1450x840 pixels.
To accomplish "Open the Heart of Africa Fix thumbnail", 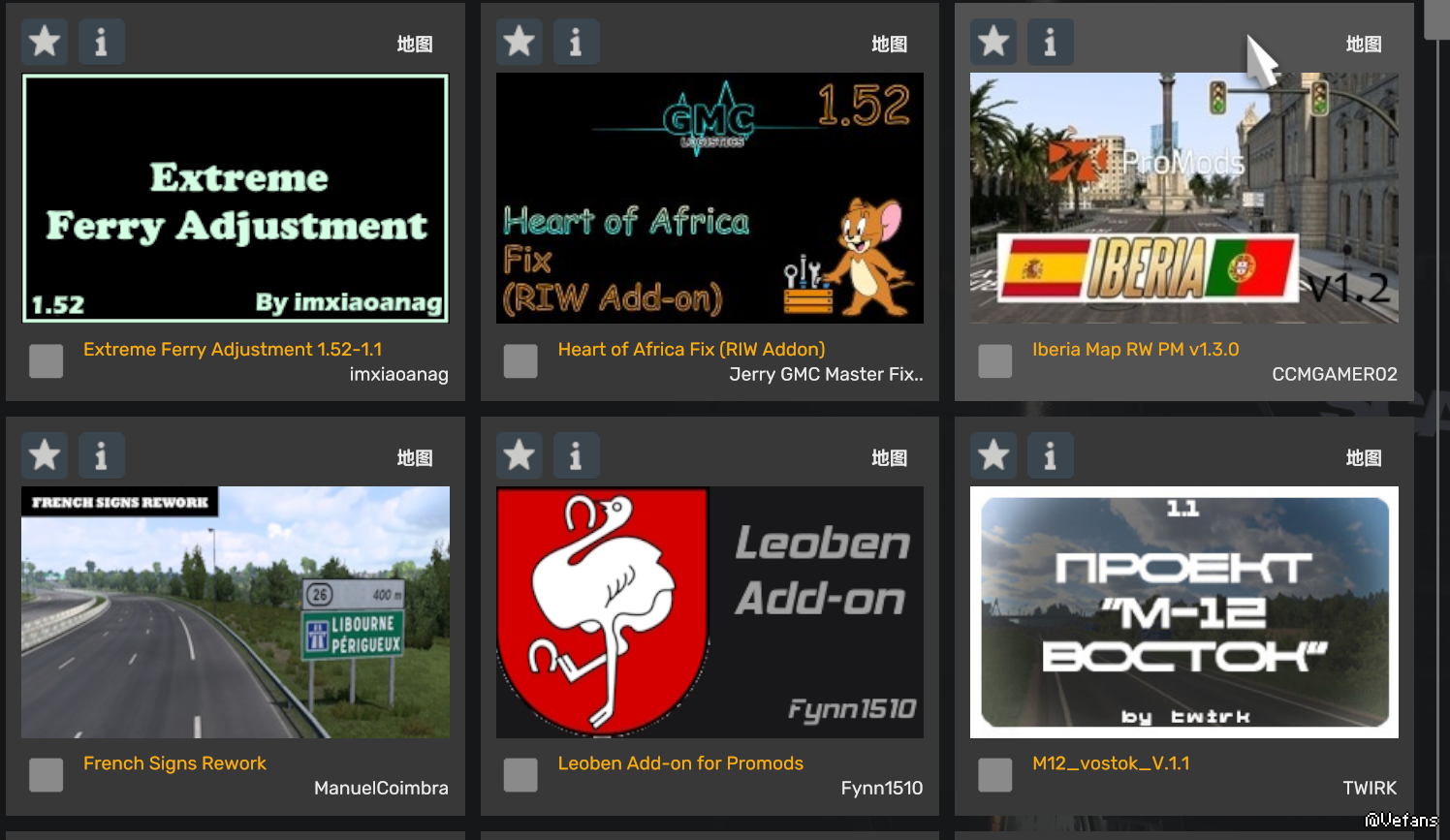I will tap(709, 198).
